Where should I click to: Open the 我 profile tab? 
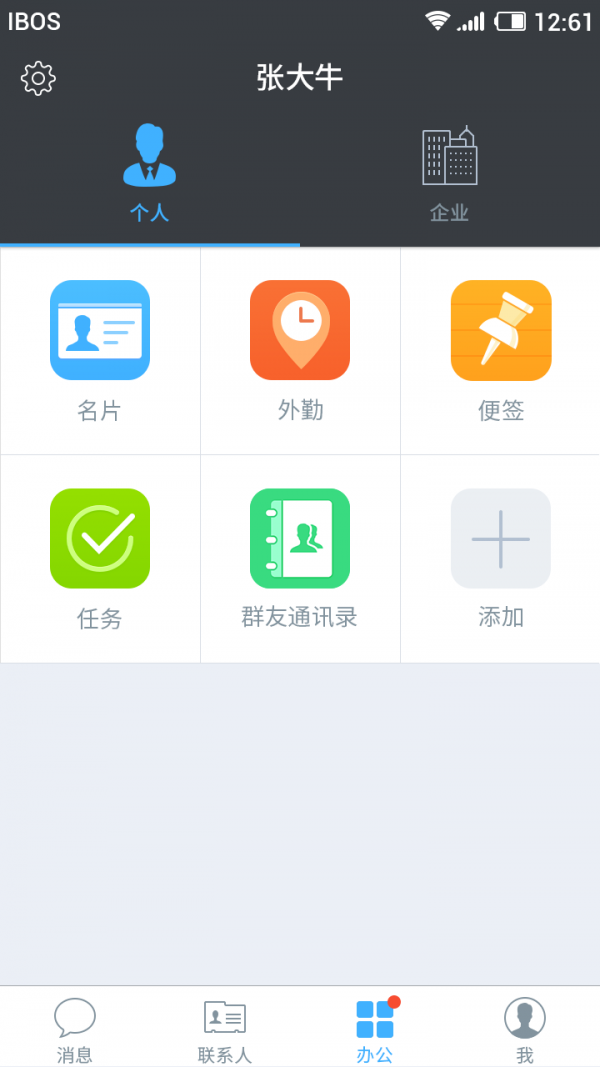point(525,1028)
